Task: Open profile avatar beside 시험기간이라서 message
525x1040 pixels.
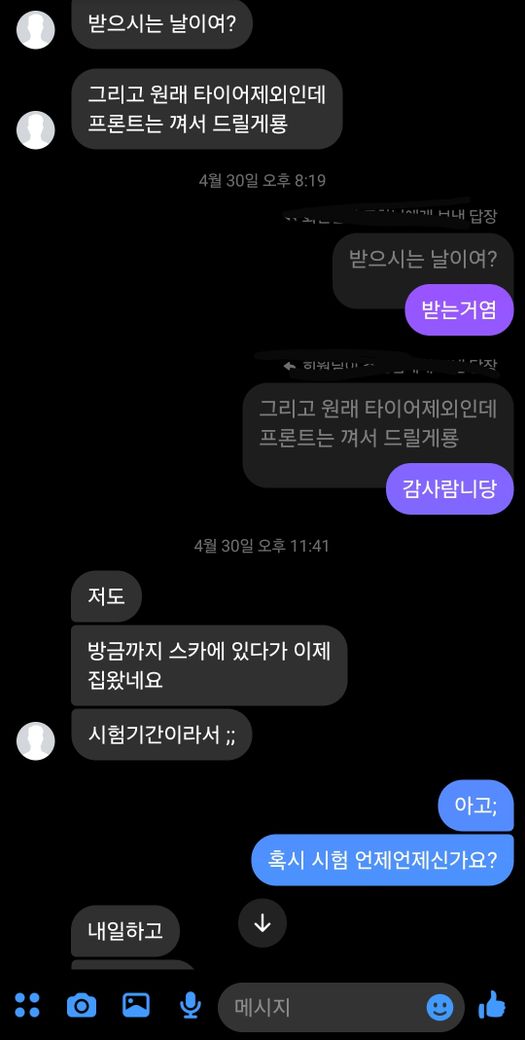Action: click(x=36, y=741)
